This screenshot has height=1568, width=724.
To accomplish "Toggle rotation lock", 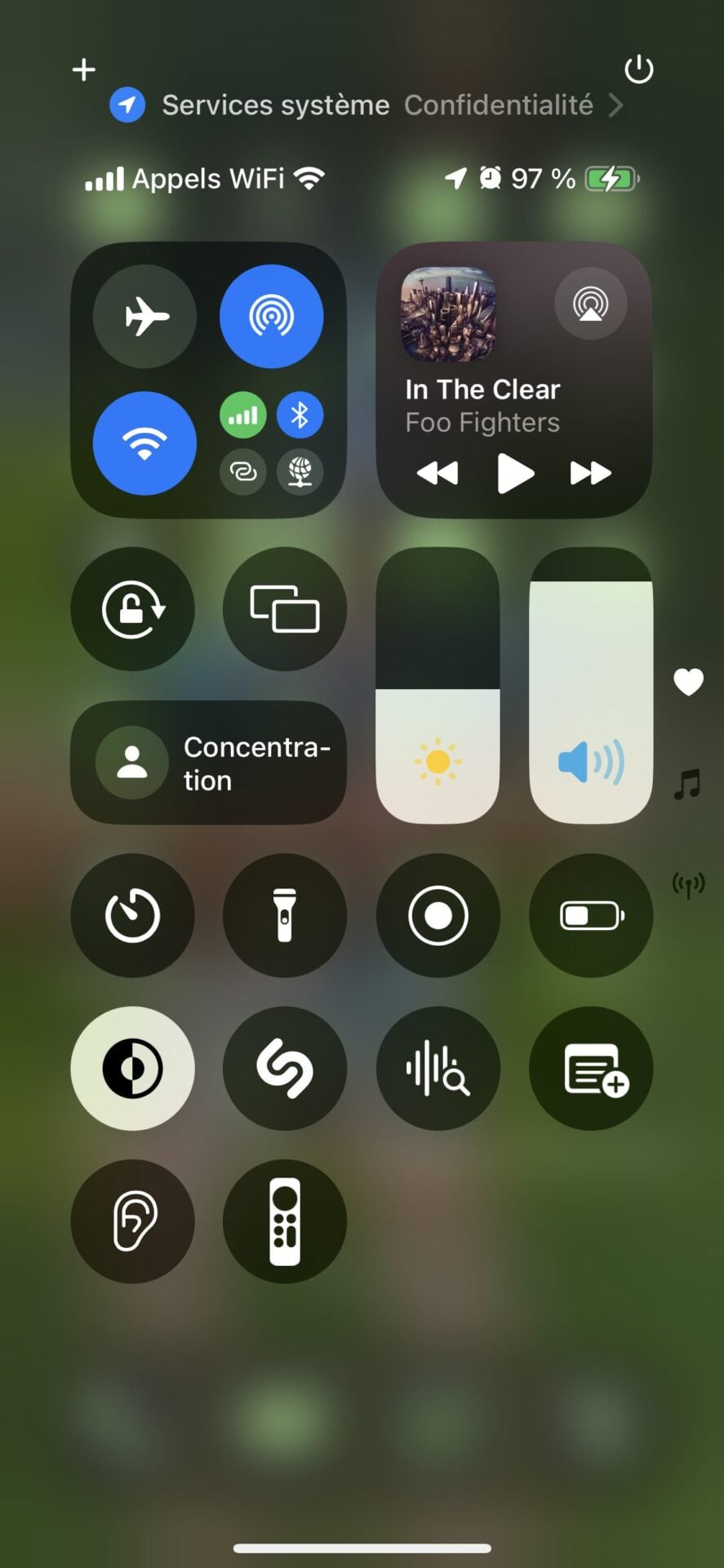I will (133, 609).
